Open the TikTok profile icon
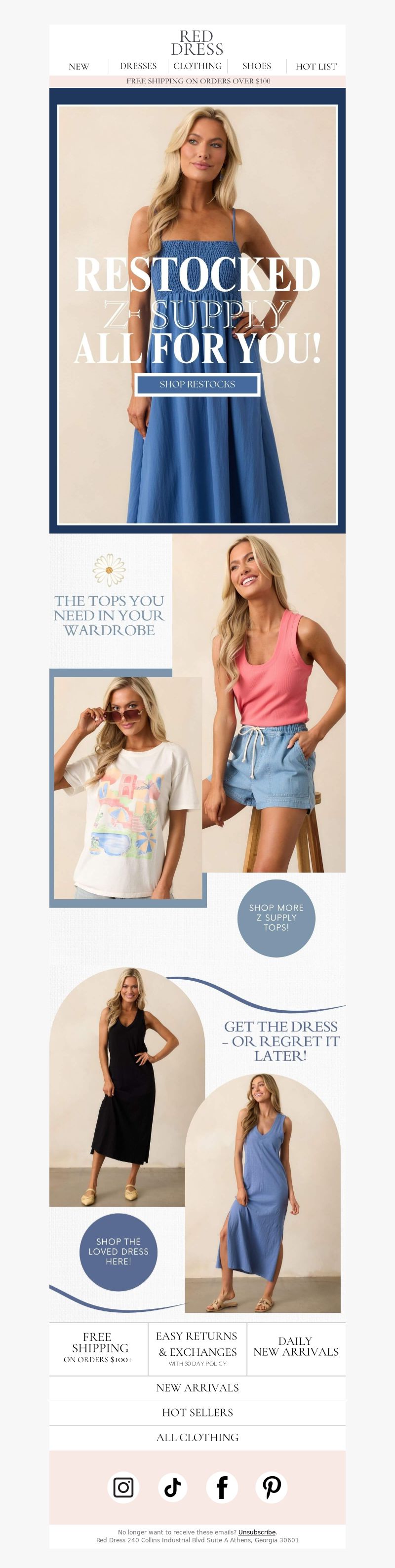The width and height of the screenshot is (395, 1568). pos(173,1487)
